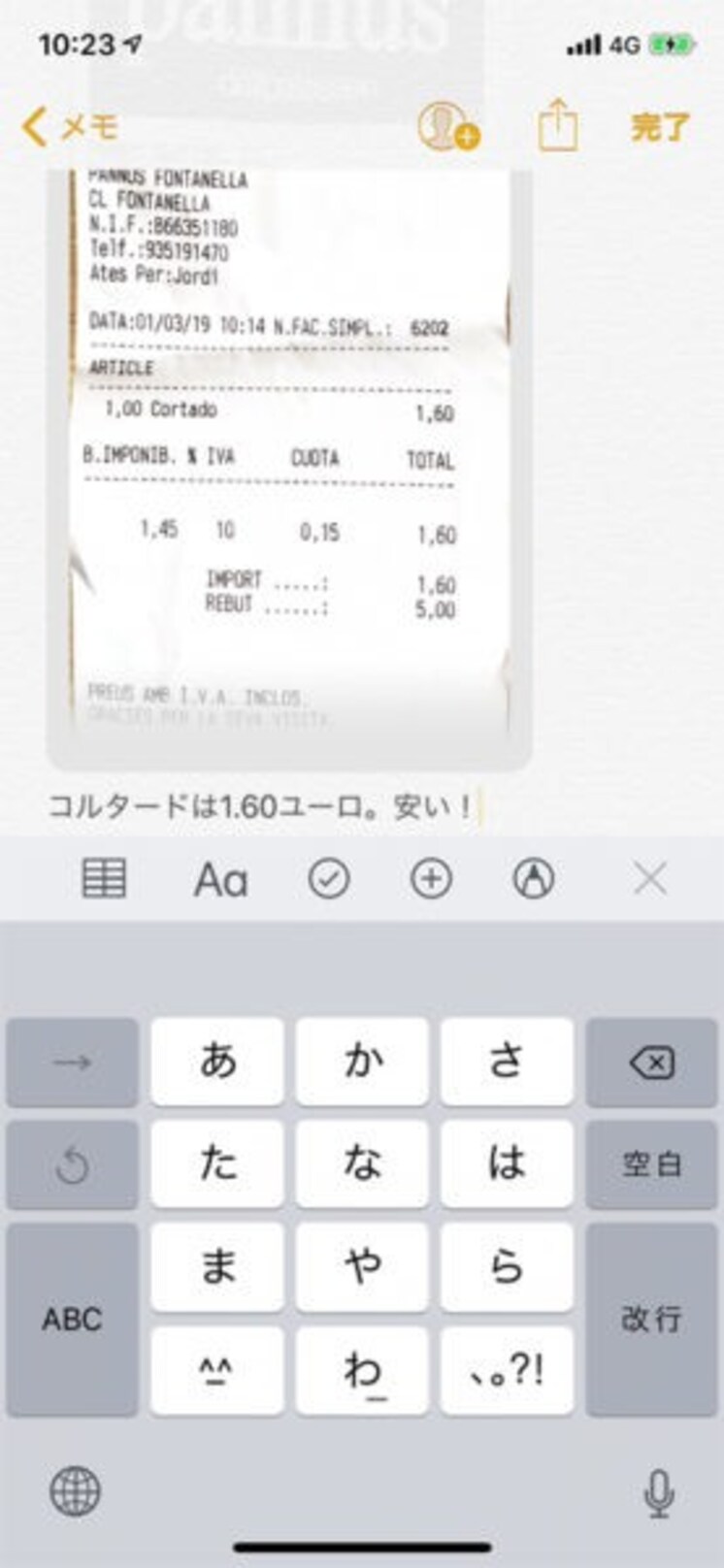Delete a character with backspace key
724x1568 pixels.
[652, 1063]
